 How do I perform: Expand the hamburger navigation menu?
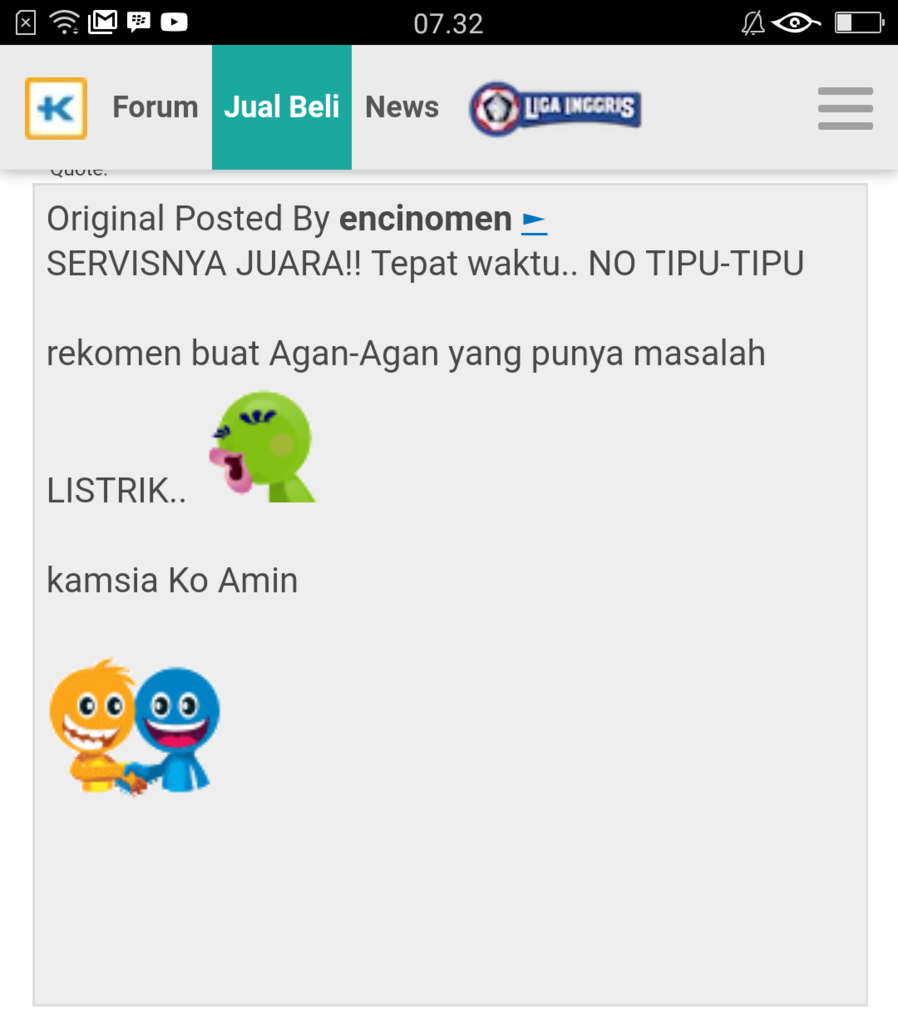(845, 108)
